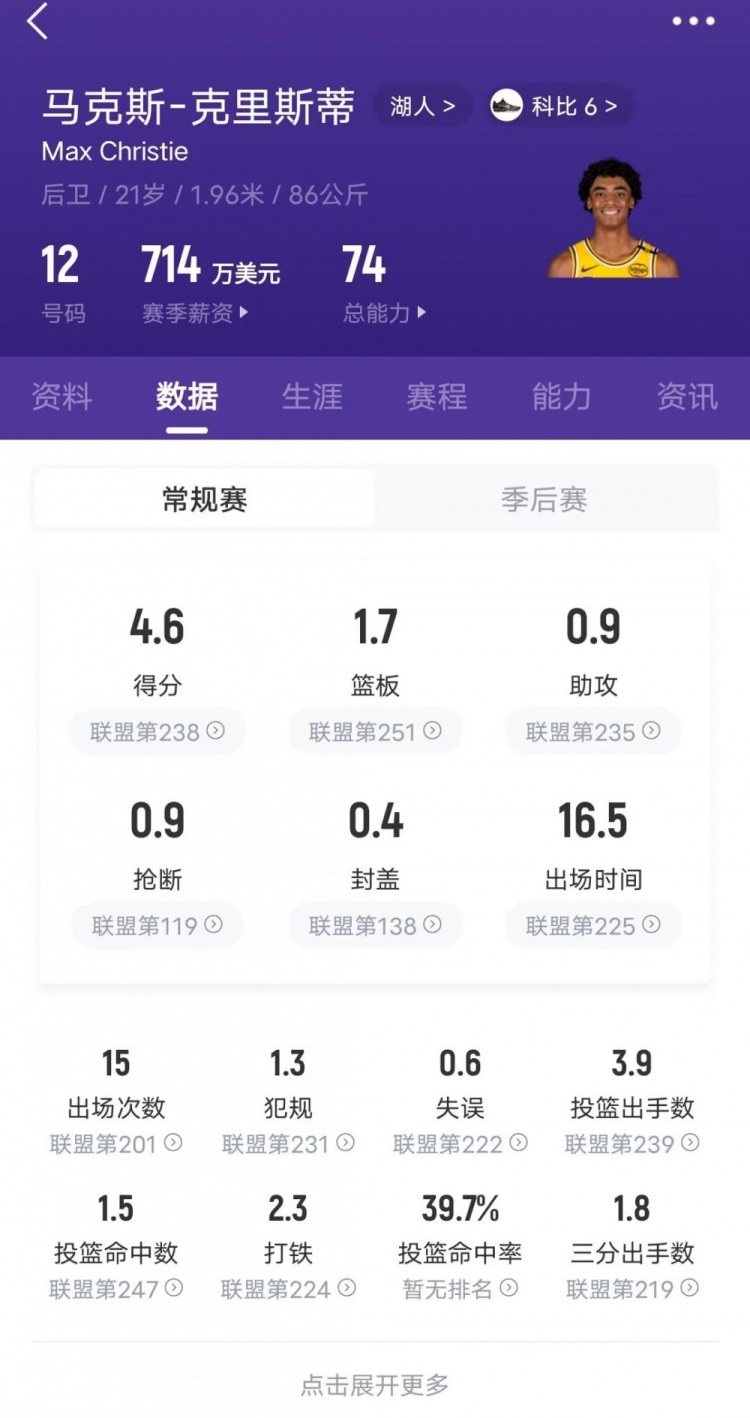
Task: View 总能力 overall rating details
Action: point(385,313)
